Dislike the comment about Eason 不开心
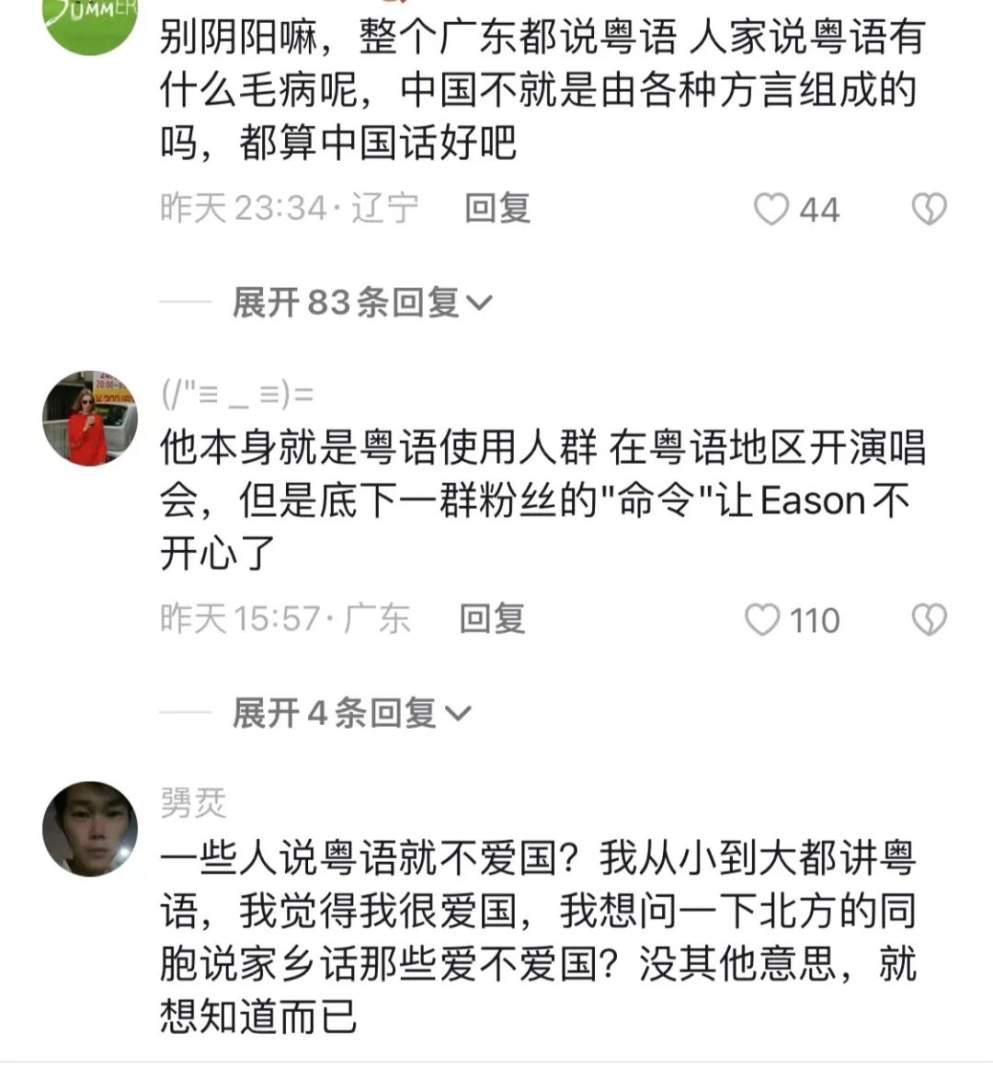 929,620
